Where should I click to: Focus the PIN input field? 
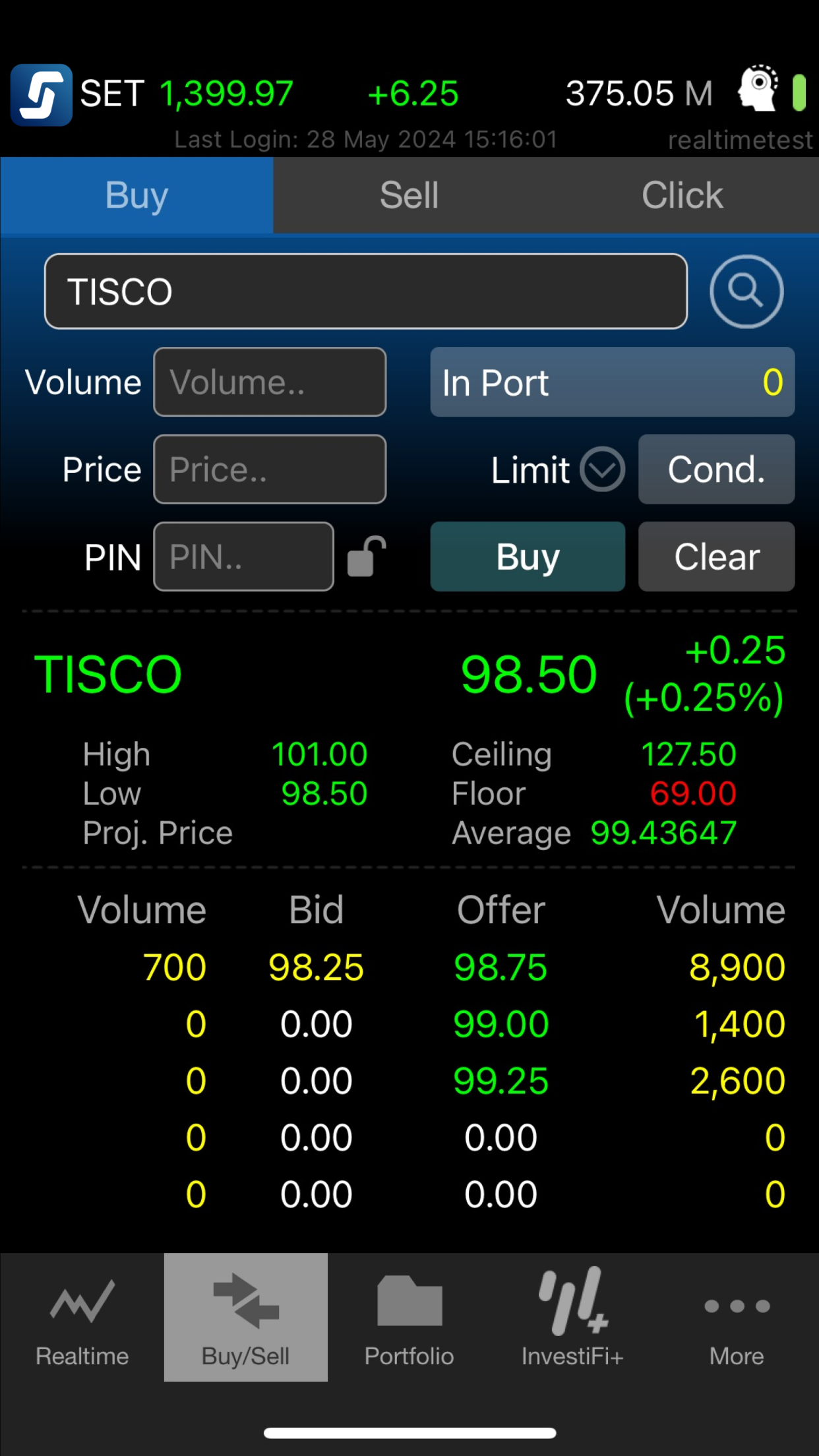243,557
